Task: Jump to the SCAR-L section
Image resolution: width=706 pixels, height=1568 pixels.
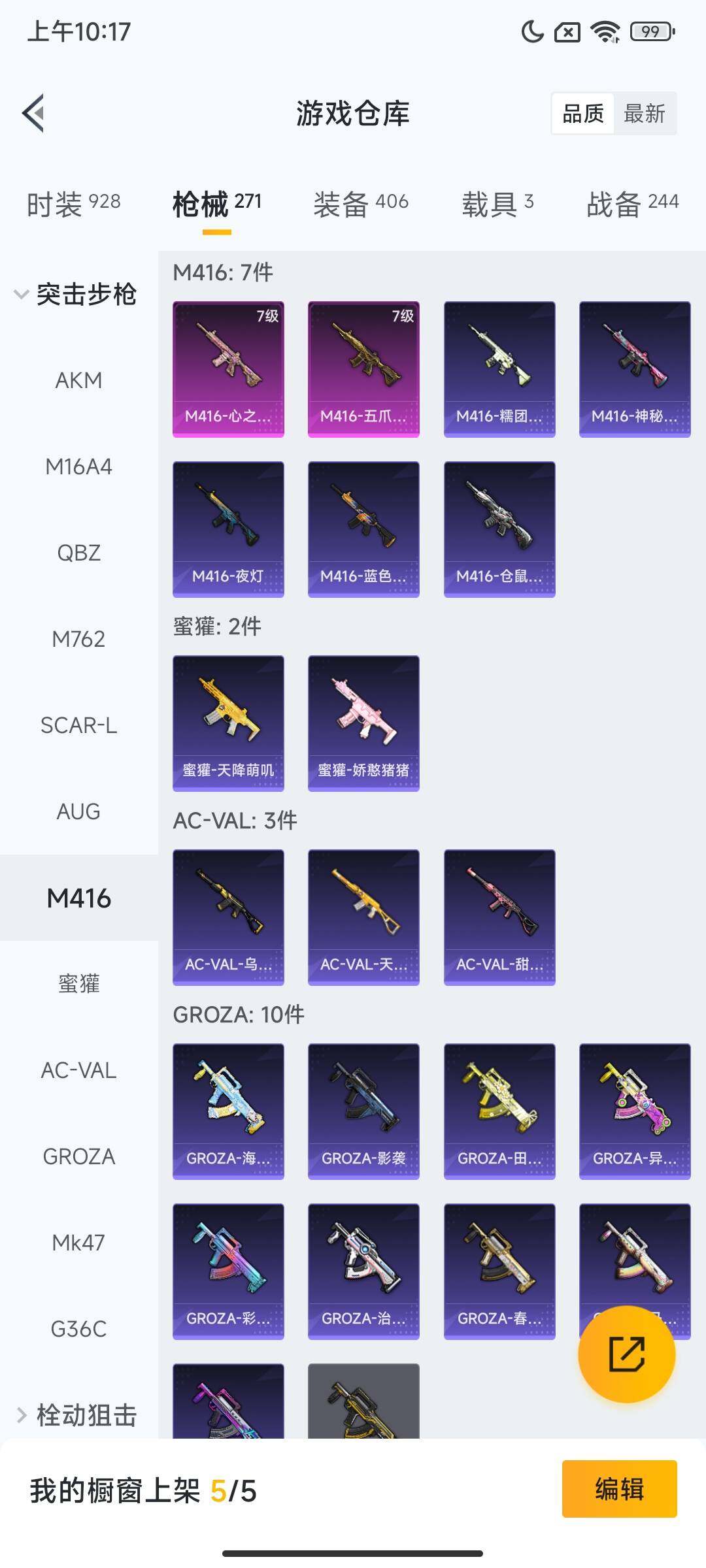Action: tap(78, 725)
